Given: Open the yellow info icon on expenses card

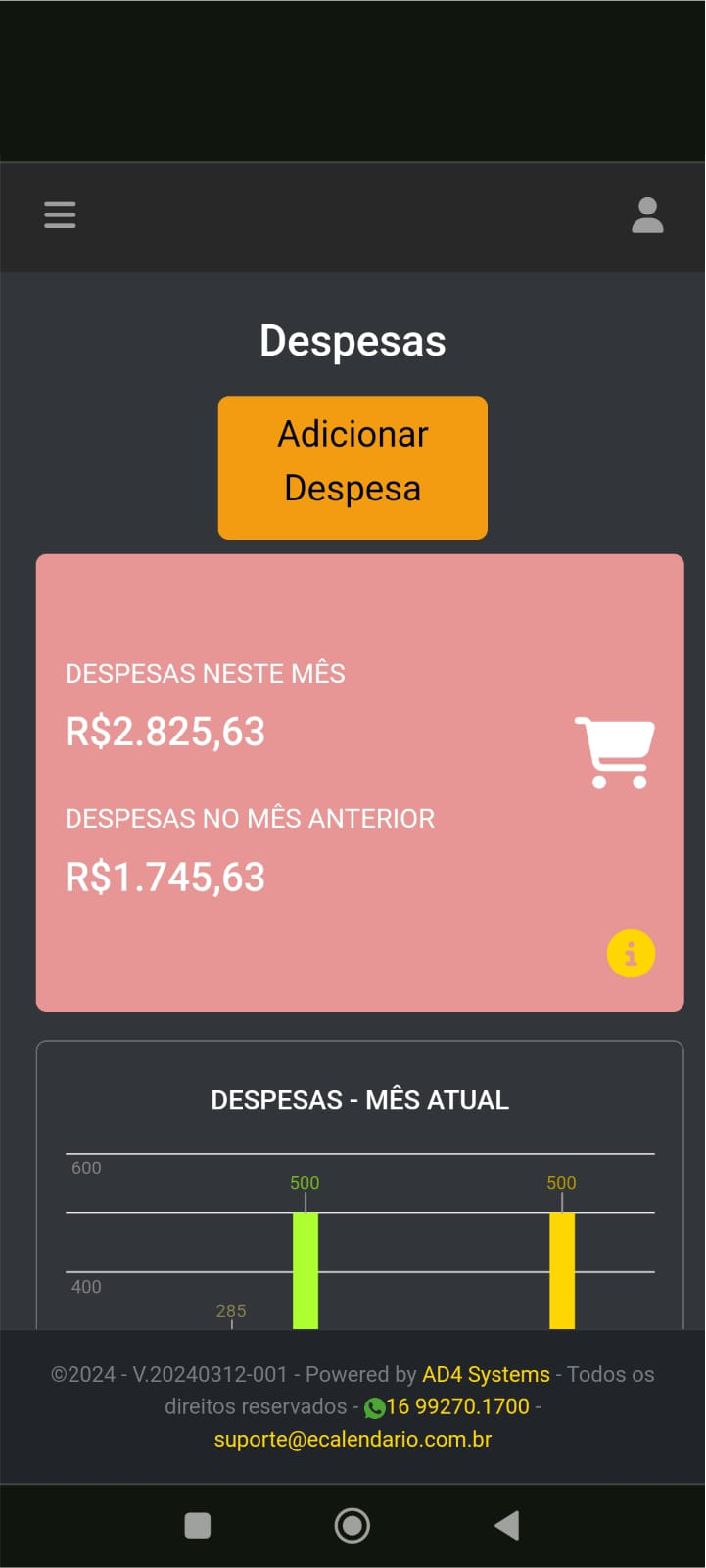Looking at the screenshot, I should (631, 953).
